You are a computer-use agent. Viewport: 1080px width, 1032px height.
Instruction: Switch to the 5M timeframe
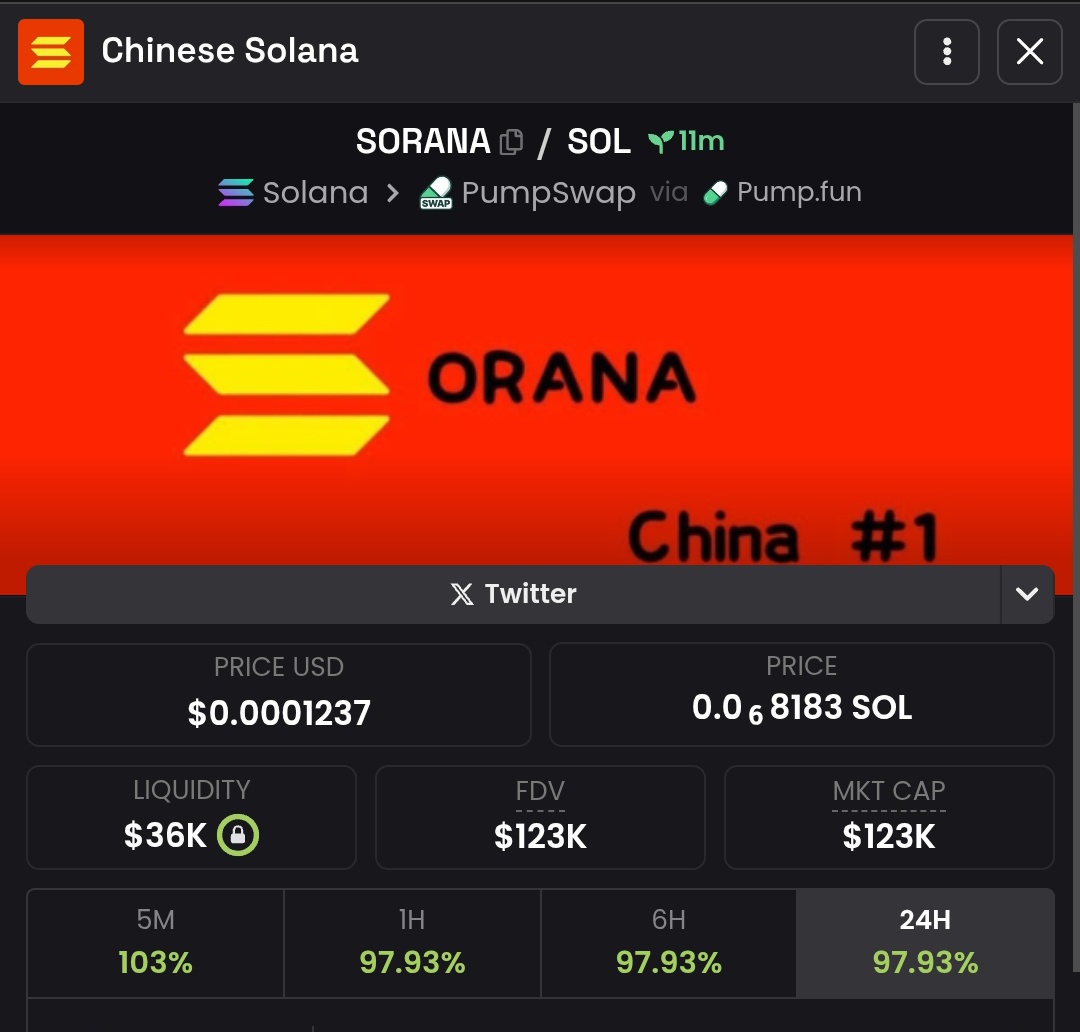pos(155,942)
